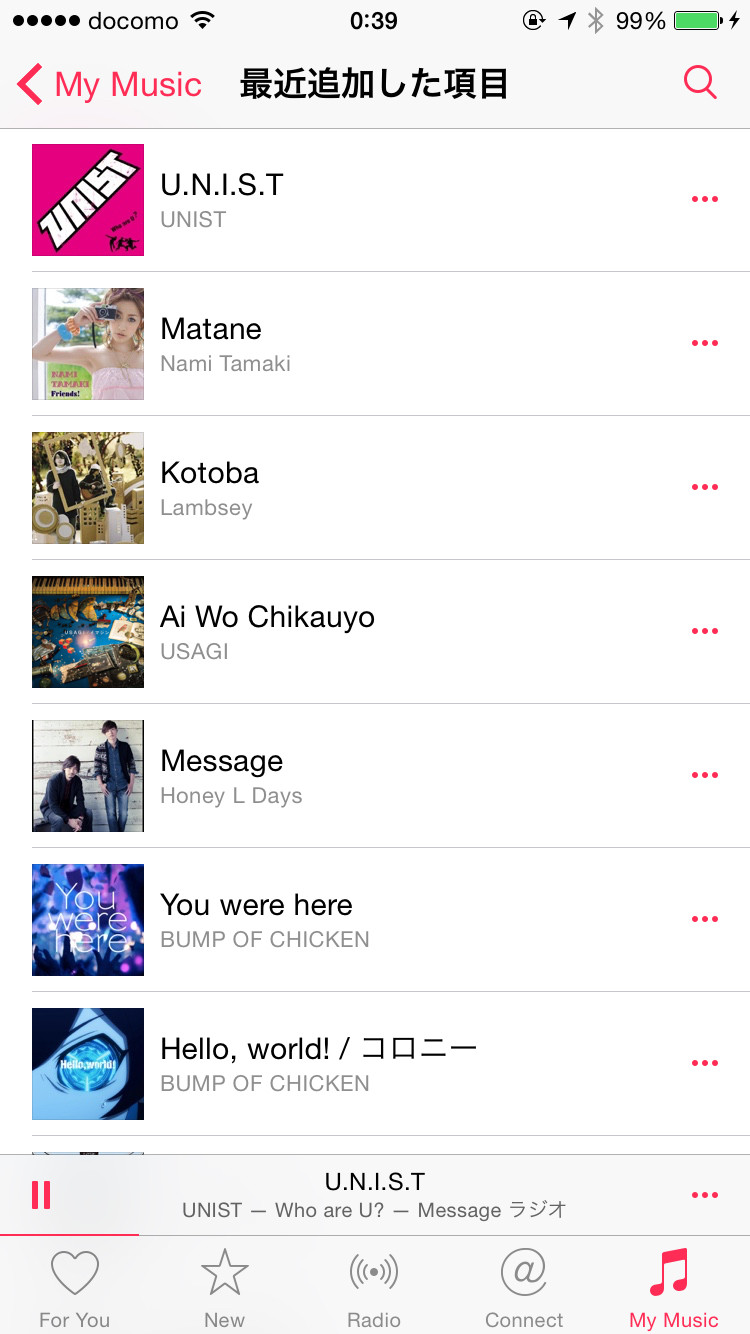Viewport: 750px width, 1334px height.
Task: Pause the currently playing song
Action: coord(41,1195)
